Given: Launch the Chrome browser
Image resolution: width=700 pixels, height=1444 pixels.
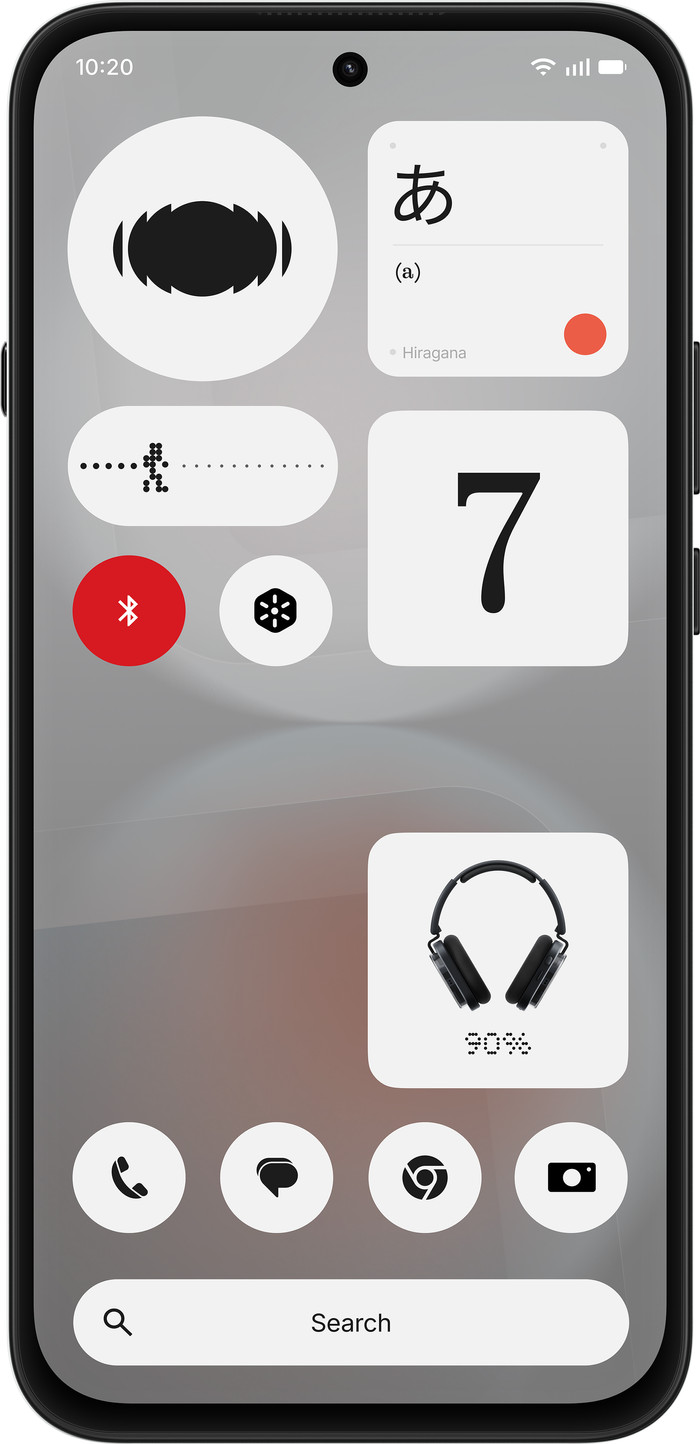Looking at the screenshot, I should 424,1177.
